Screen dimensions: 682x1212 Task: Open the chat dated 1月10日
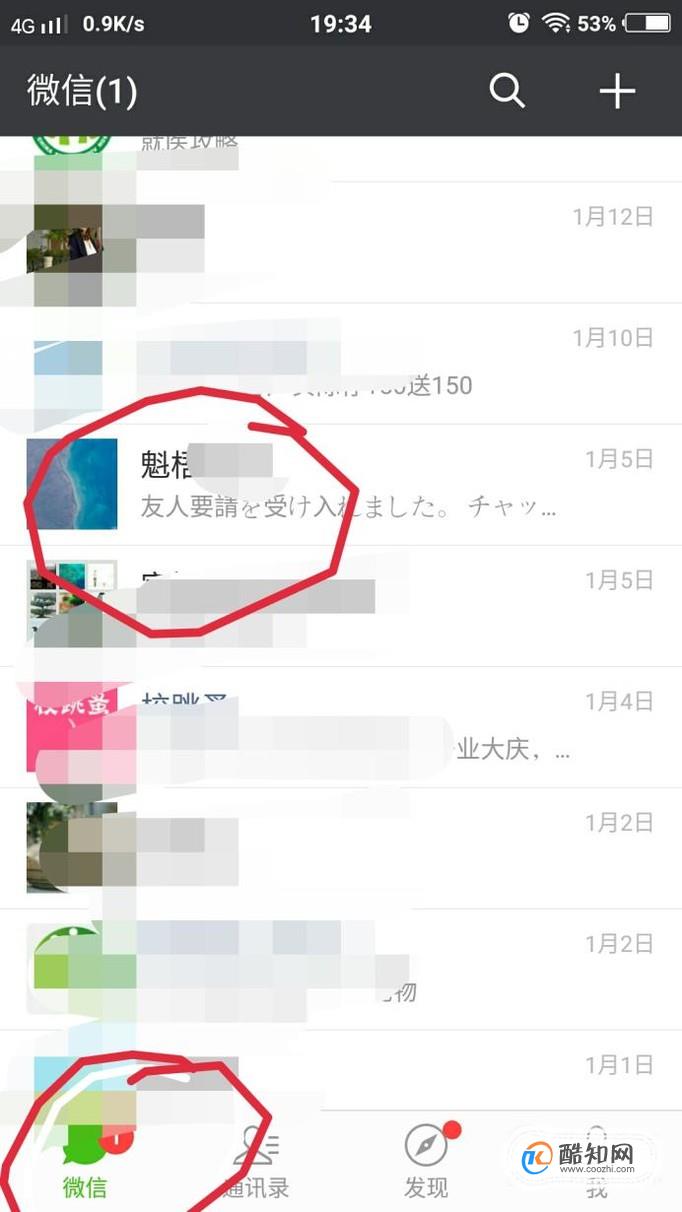(340, 364)
